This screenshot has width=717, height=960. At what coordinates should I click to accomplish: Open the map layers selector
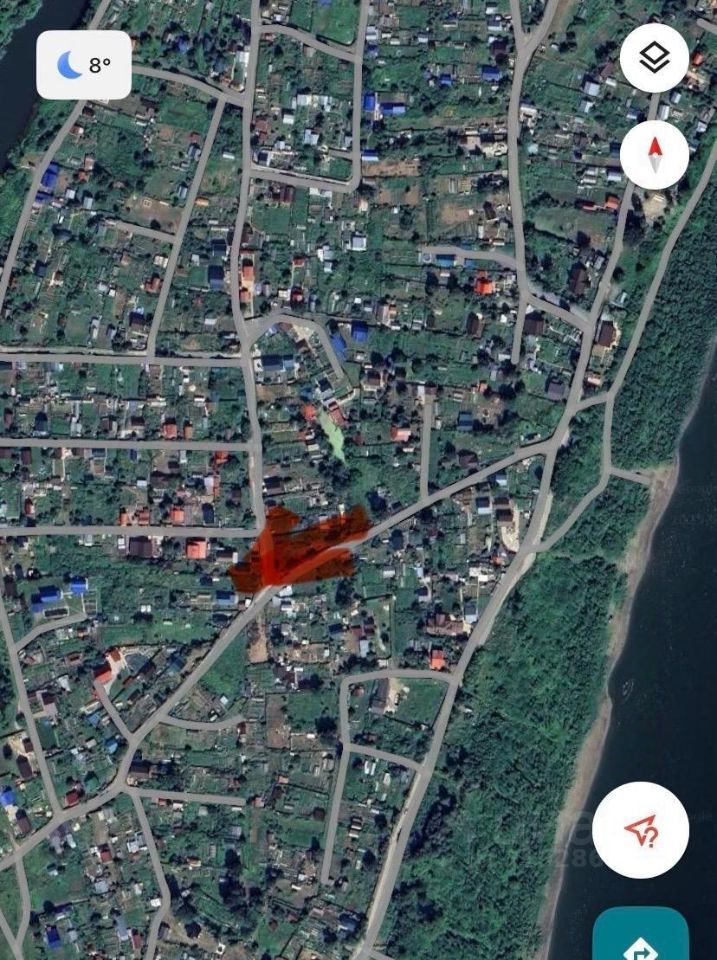[654, 58]
